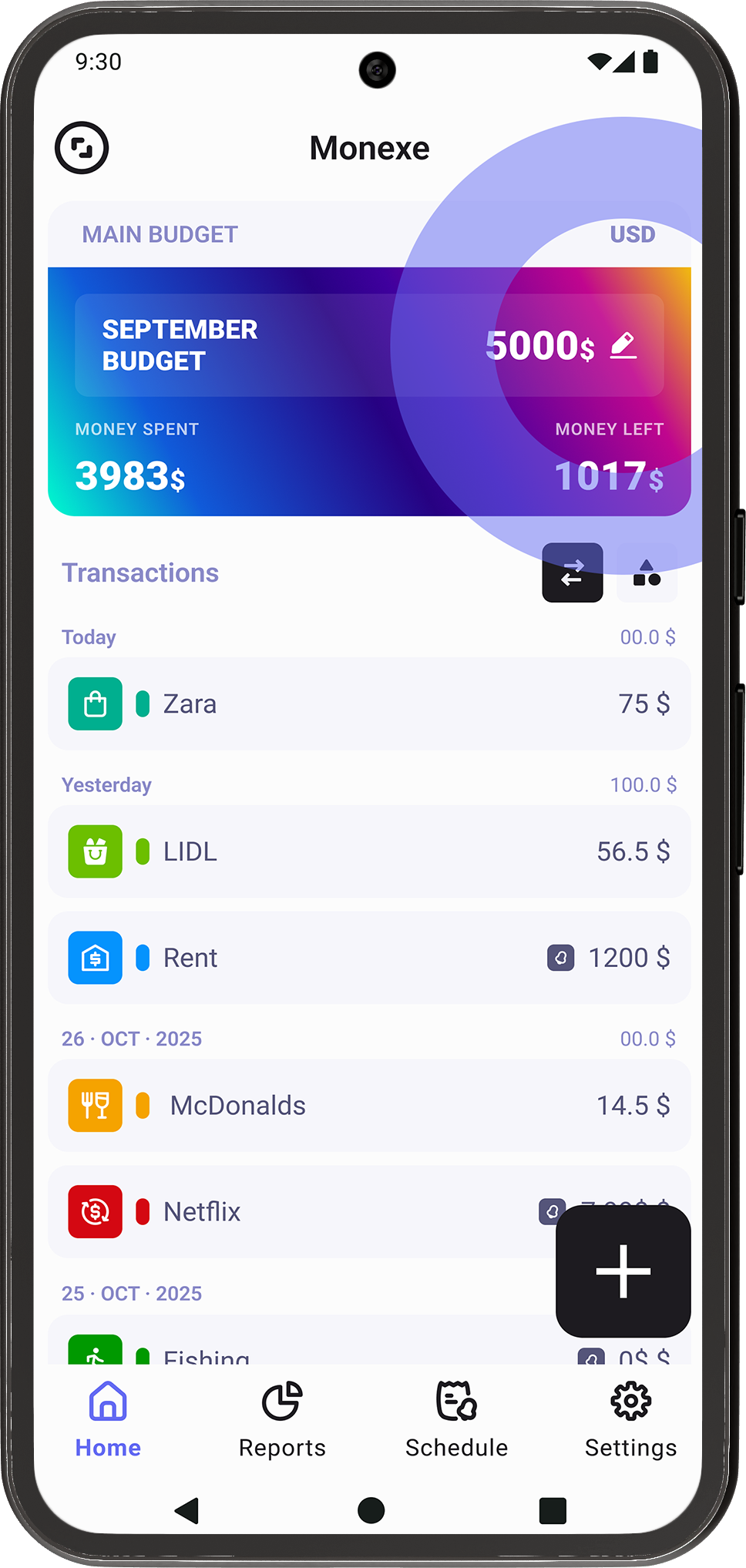
Task: Switch to the Reports tab
Action: point(282,1419)
